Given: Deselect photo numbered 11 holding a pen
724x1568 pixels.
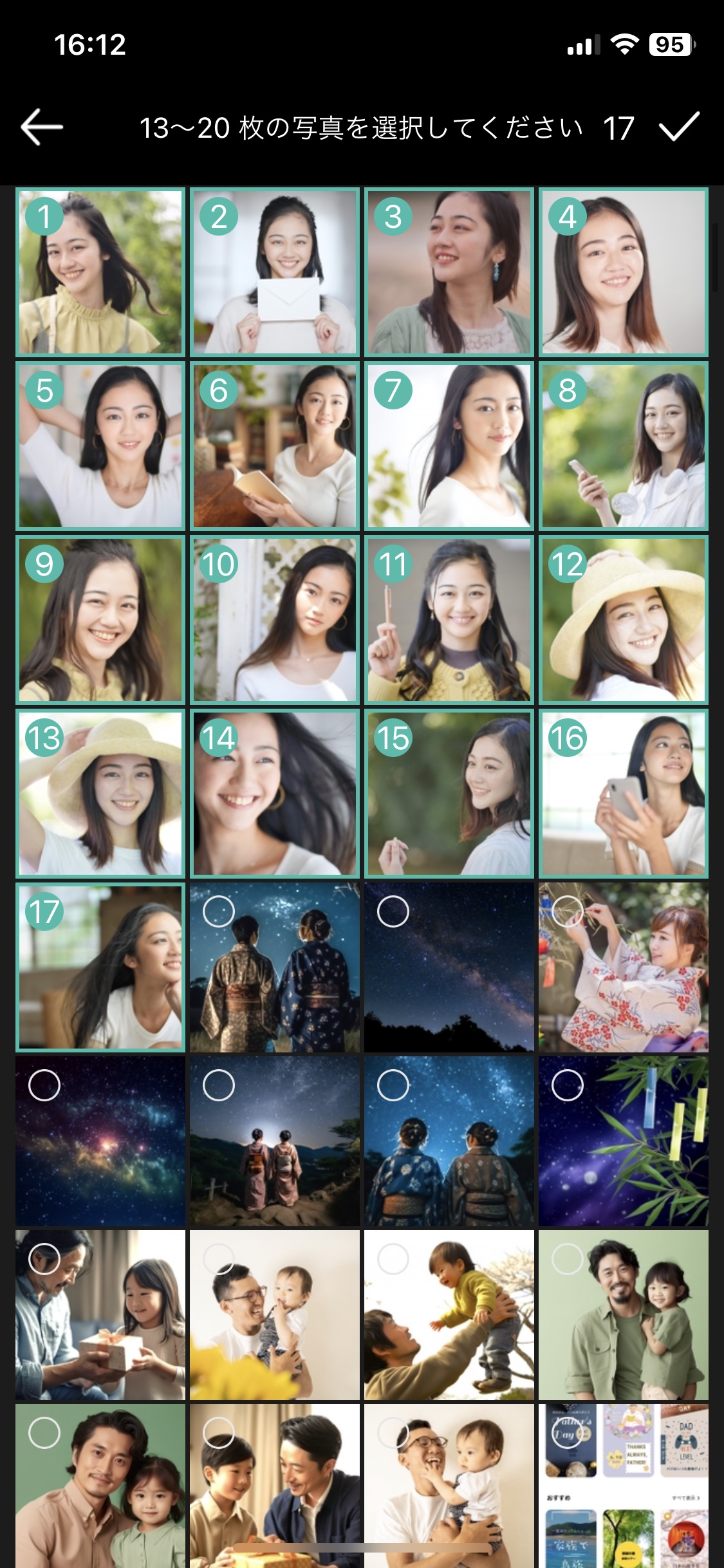Looking at the screenshot, I should [449, 620].
